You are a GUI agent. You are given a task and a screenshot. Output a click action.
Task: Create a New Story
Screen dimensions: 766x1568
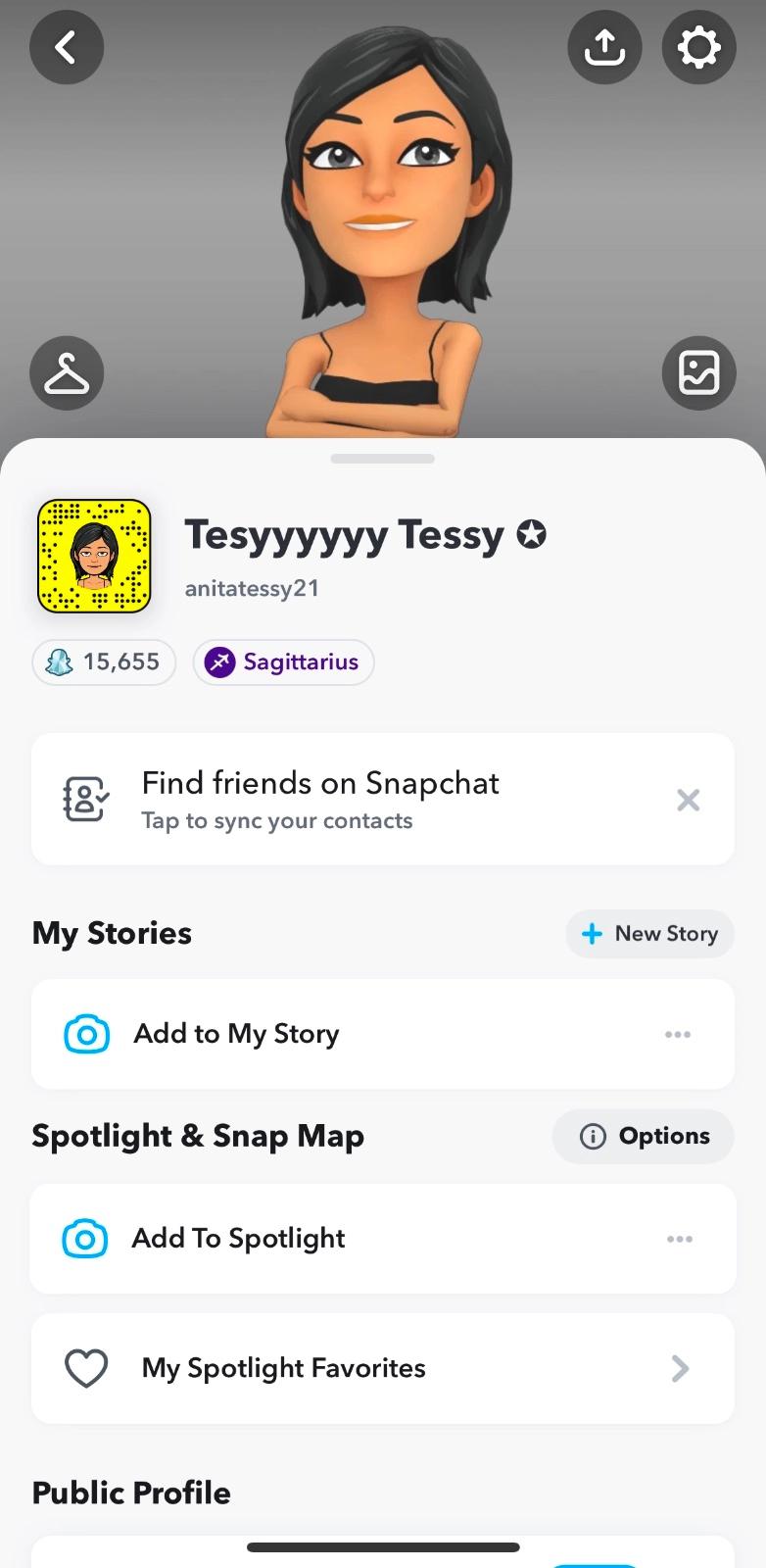(649, 934)
